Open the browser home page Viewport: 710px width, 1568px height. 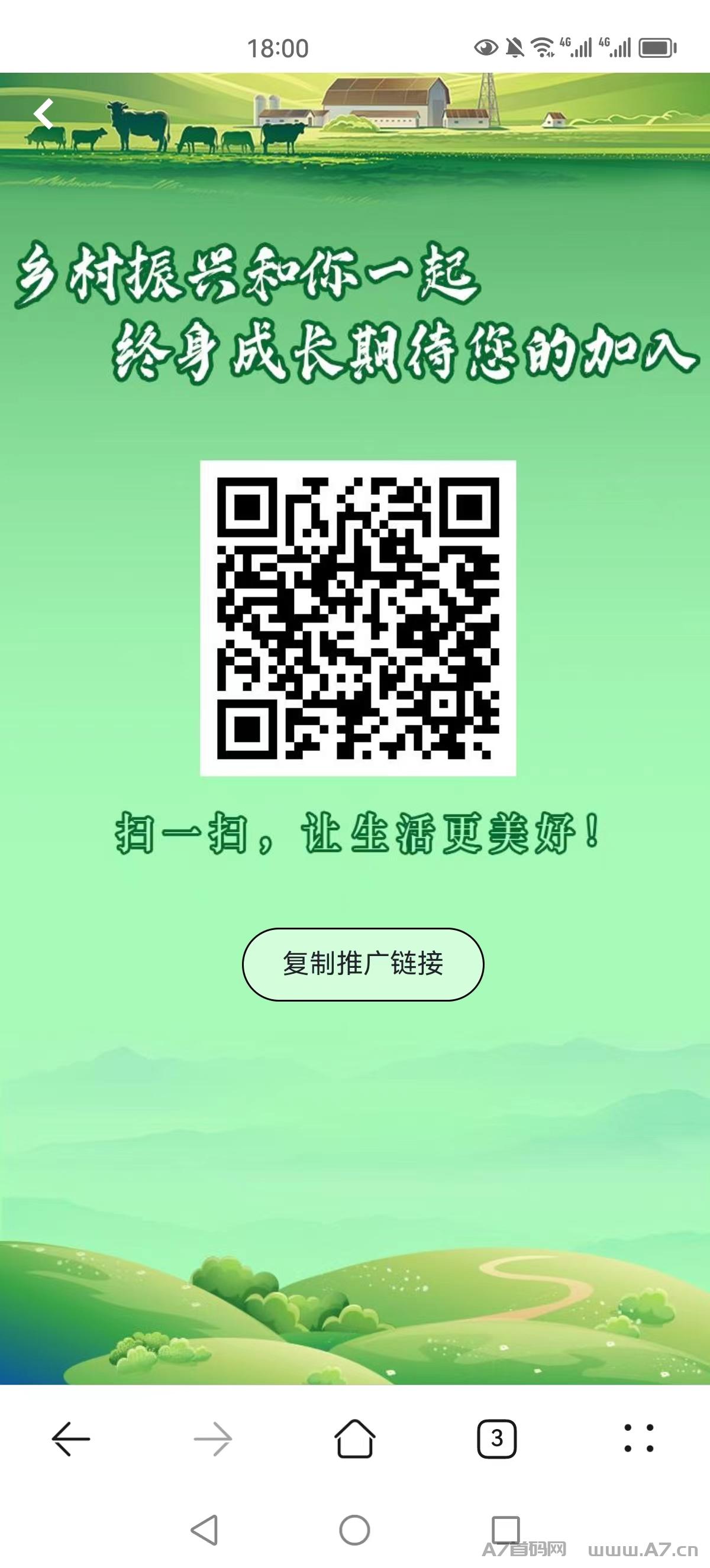pyautogui.click(x=354, y=1439)
